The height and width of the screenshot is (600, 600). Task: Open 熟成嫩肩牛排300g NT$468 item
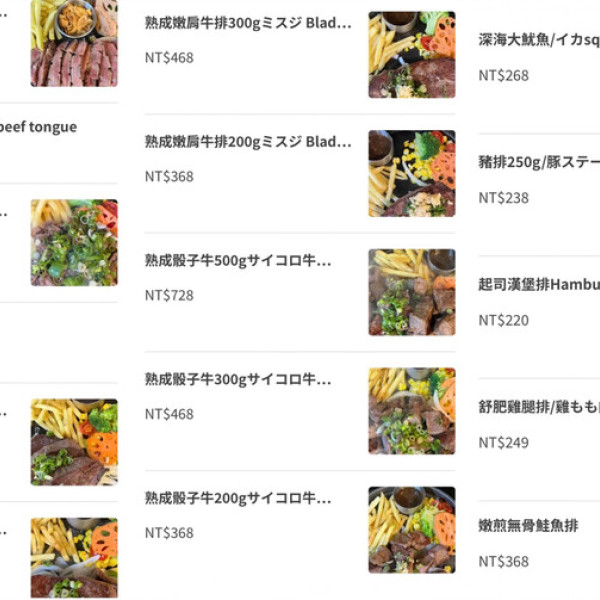tap(248, 23)
